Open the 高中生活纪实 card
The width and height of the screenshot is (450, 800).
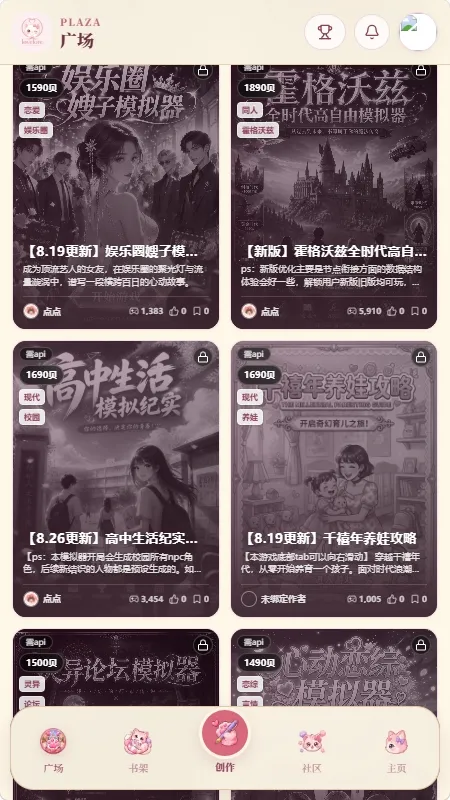116,479
